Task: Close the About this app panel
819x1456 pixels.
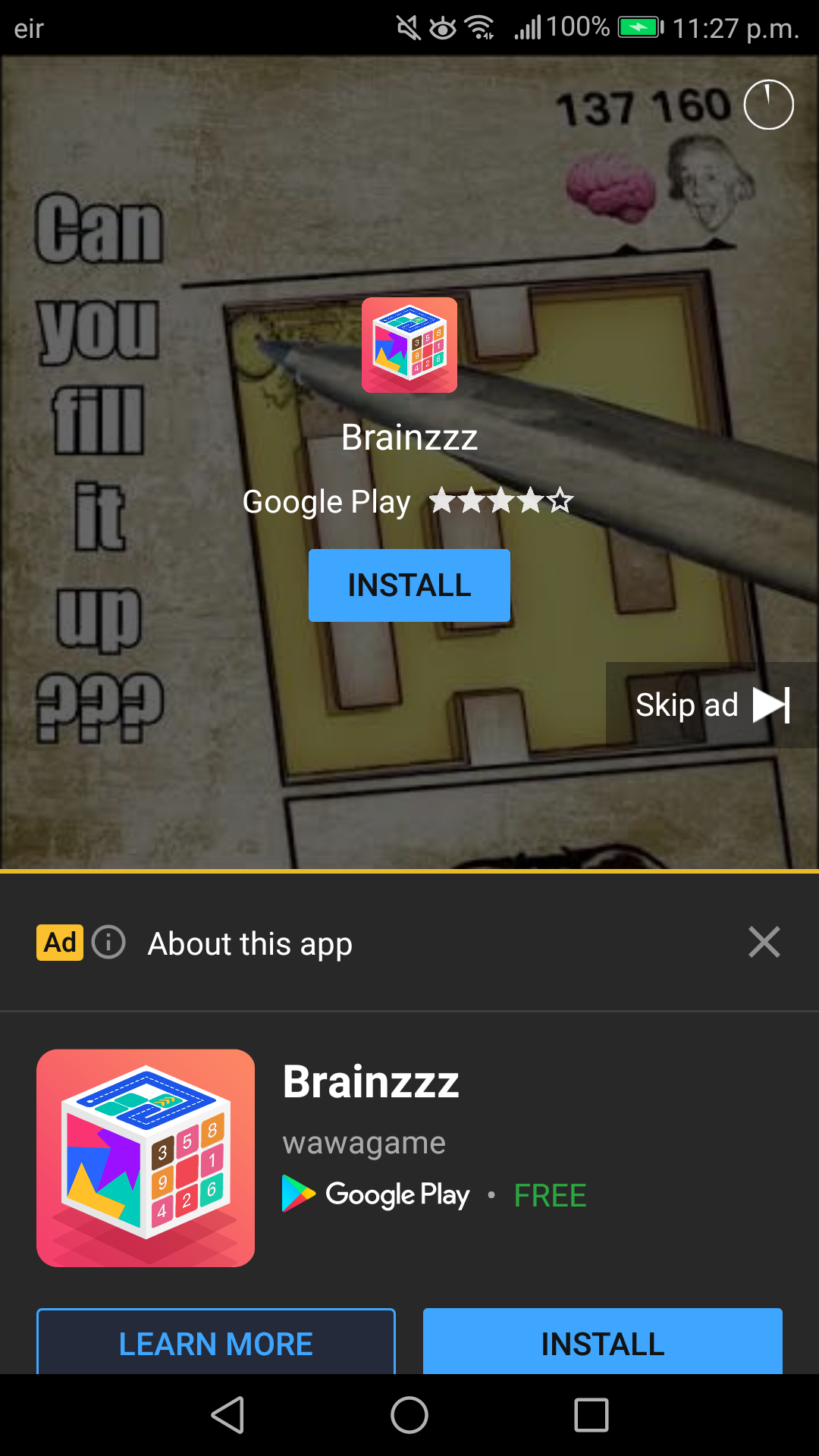Action: (x=764, y=943)
